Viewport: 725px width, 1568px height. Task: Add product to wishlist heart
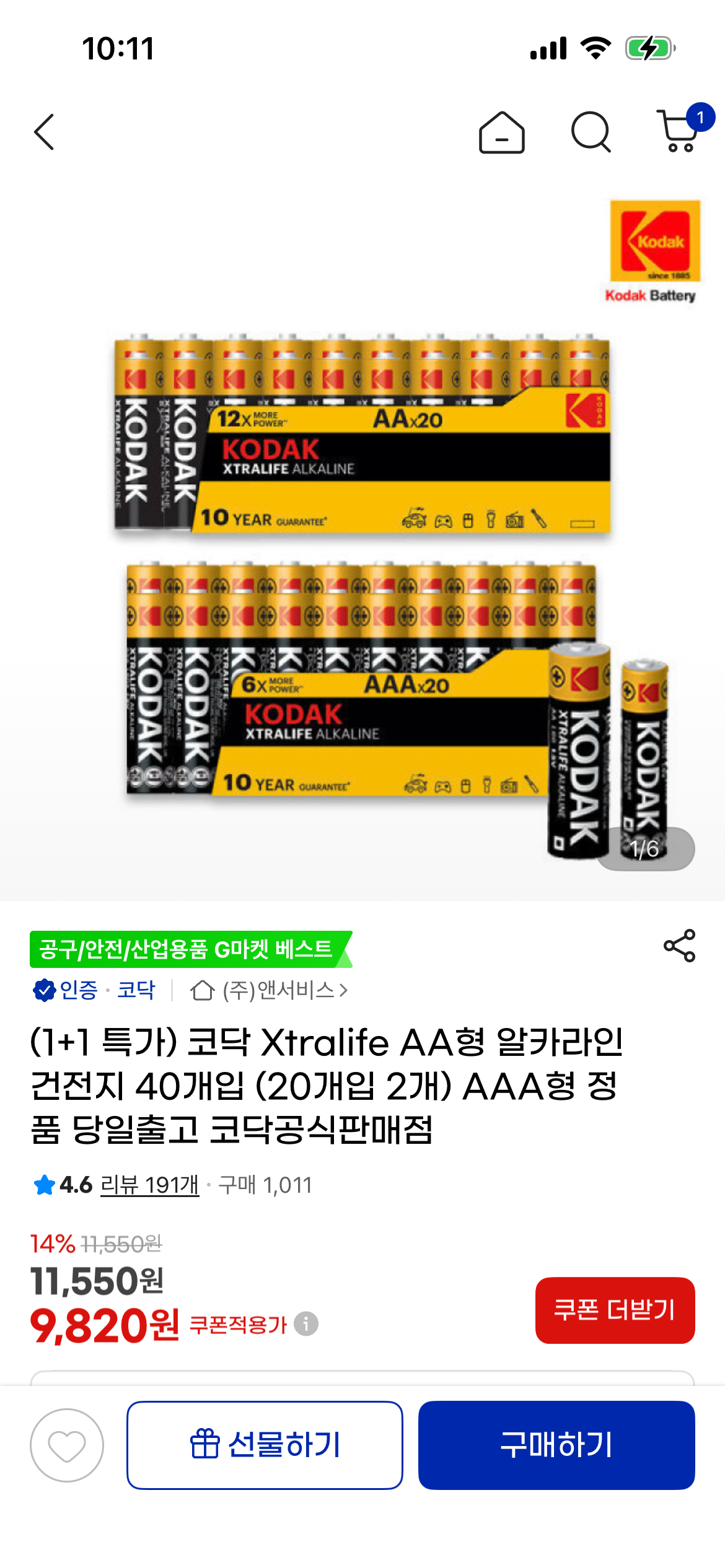(67, 1445)
